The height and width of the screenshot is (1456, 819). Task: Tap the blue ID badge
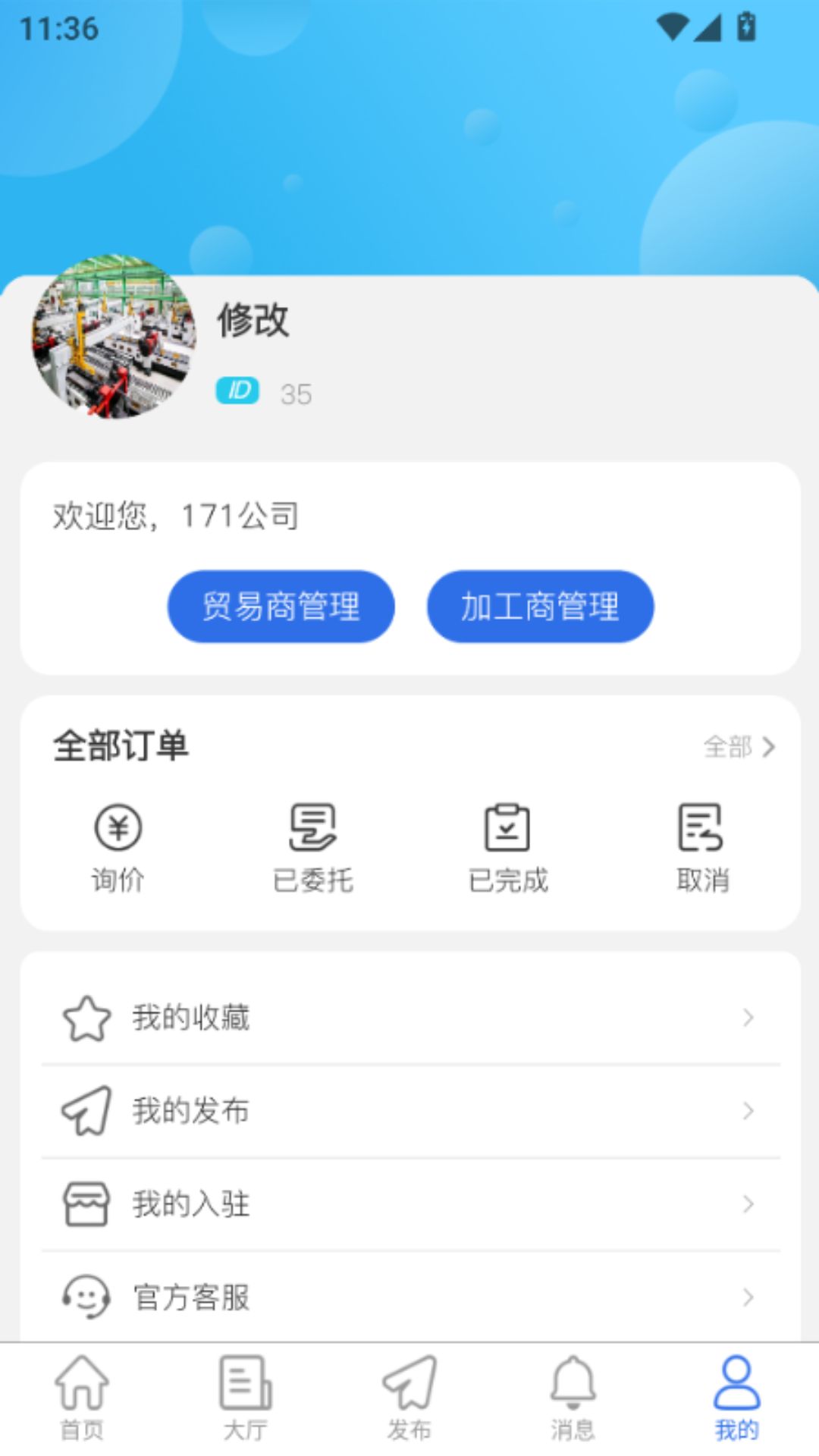pos(238,391)
